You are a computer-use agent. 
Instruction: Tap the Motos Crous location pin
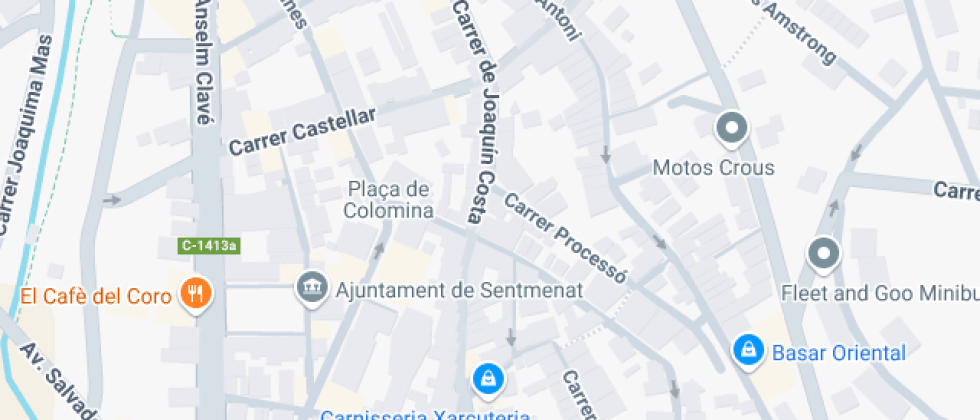tap(732, 128)
